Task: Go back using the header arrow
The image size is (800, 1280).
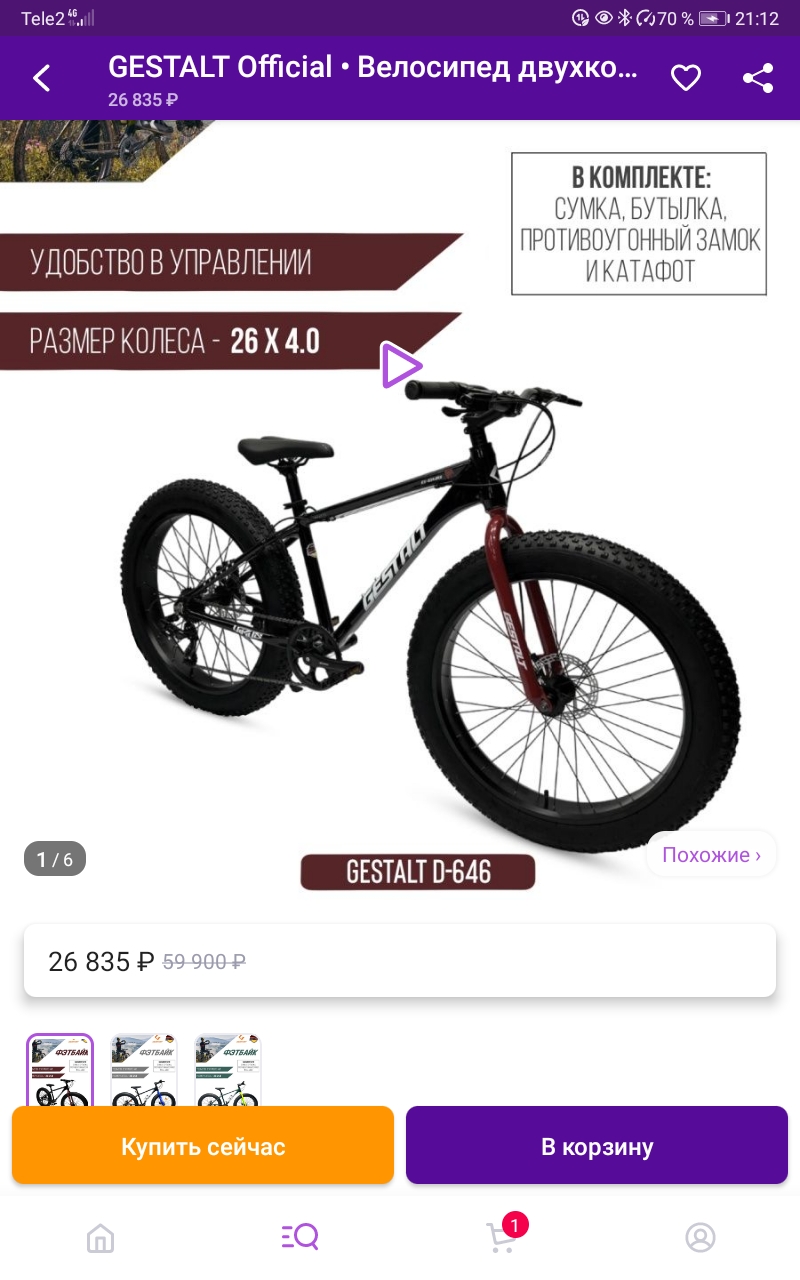Action: 42,78
